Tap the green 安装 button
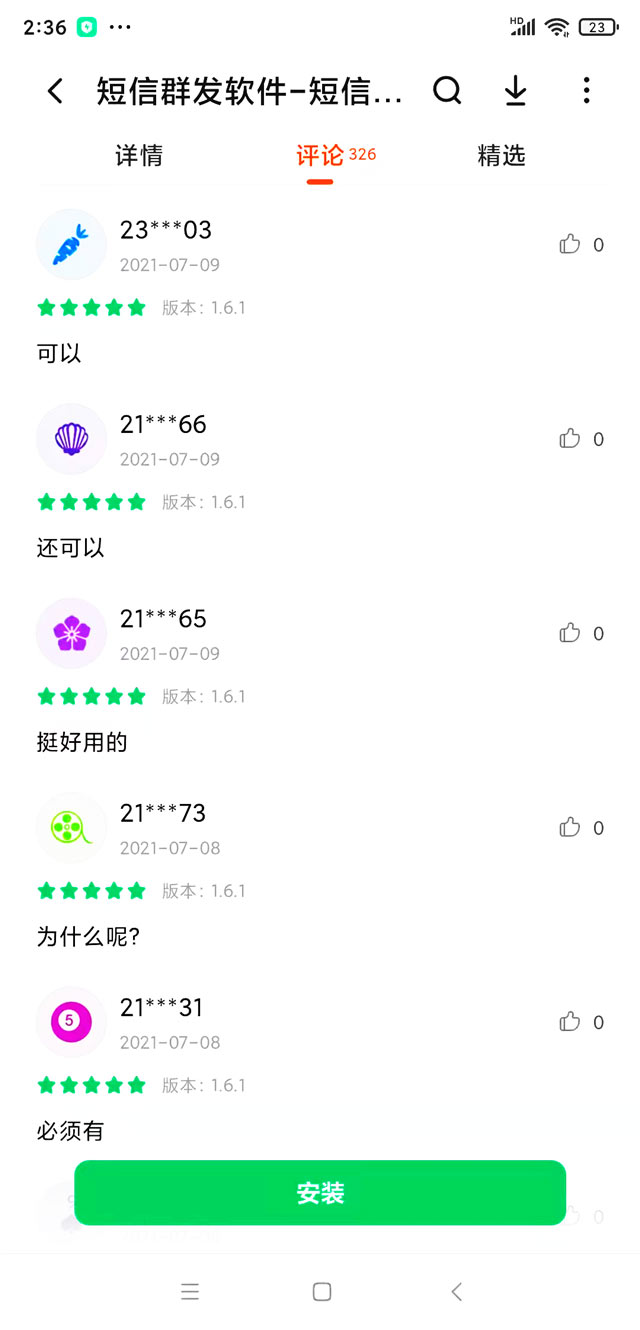640x1330 pixels. pyautogui.click(x=320, y=1192)
